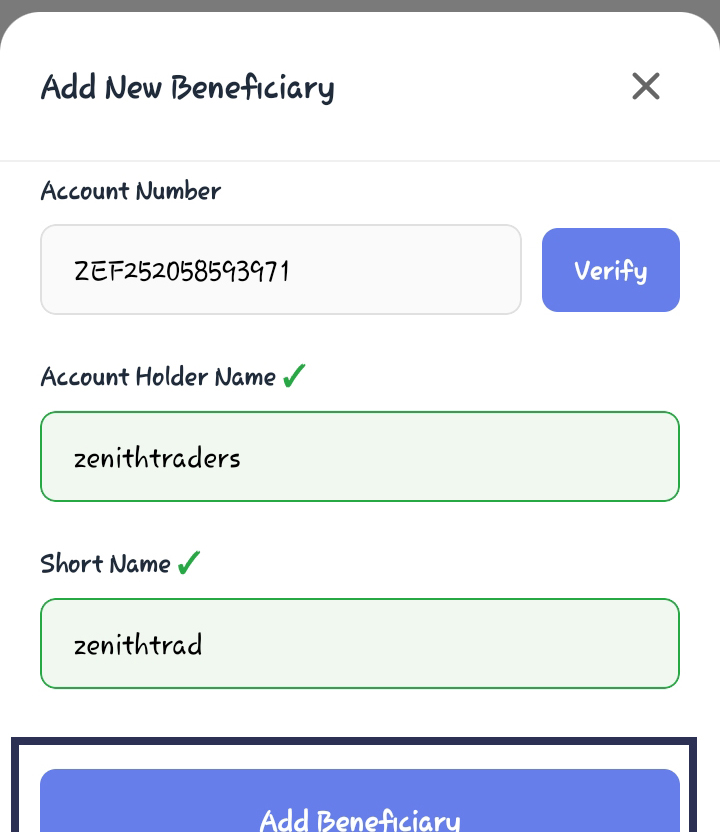720x832 pixels.
Task: Edit the Account Number field
Action: point(280,270)
